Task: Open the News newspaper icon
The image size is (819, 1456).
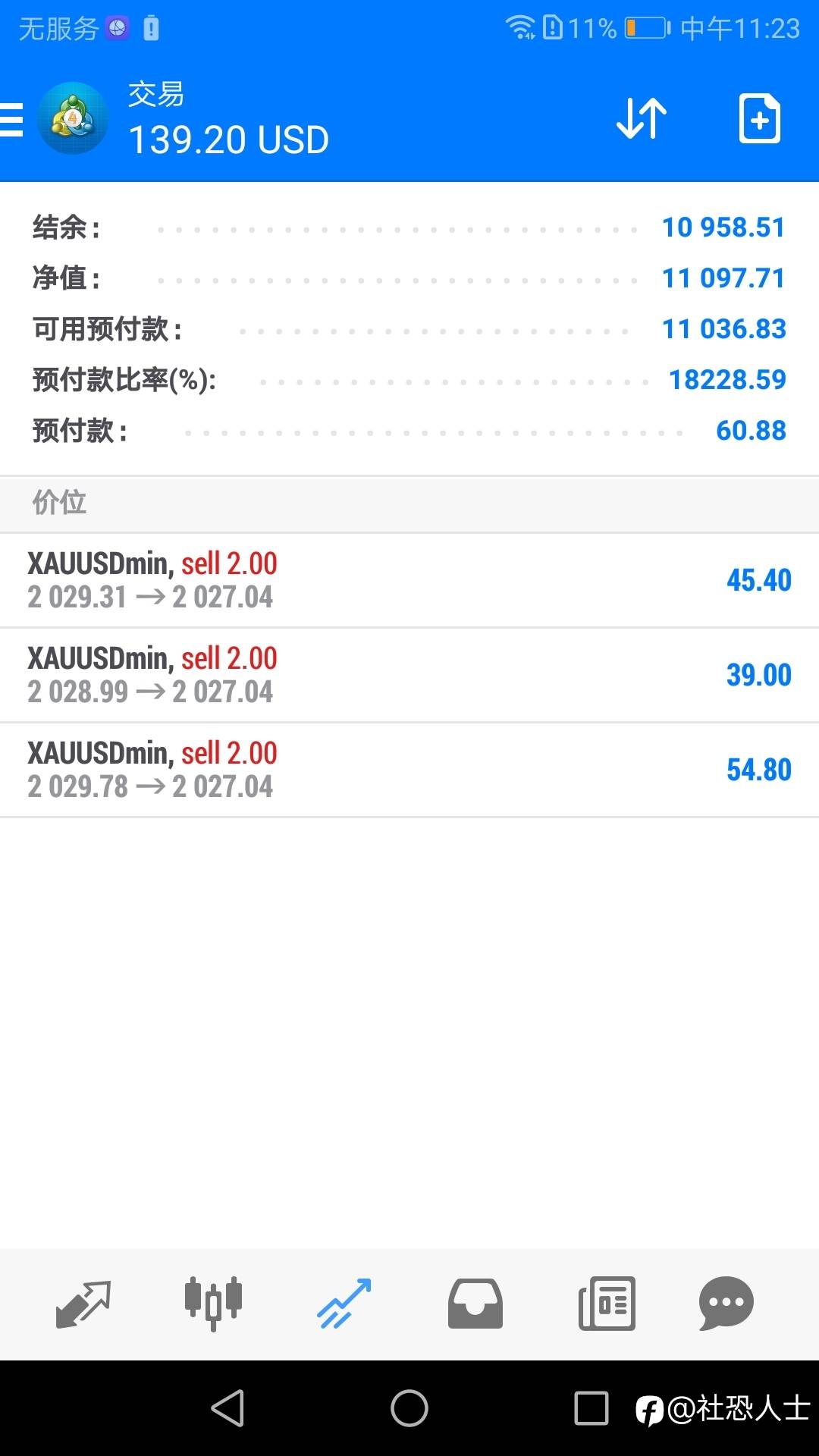Action: 606,1303
